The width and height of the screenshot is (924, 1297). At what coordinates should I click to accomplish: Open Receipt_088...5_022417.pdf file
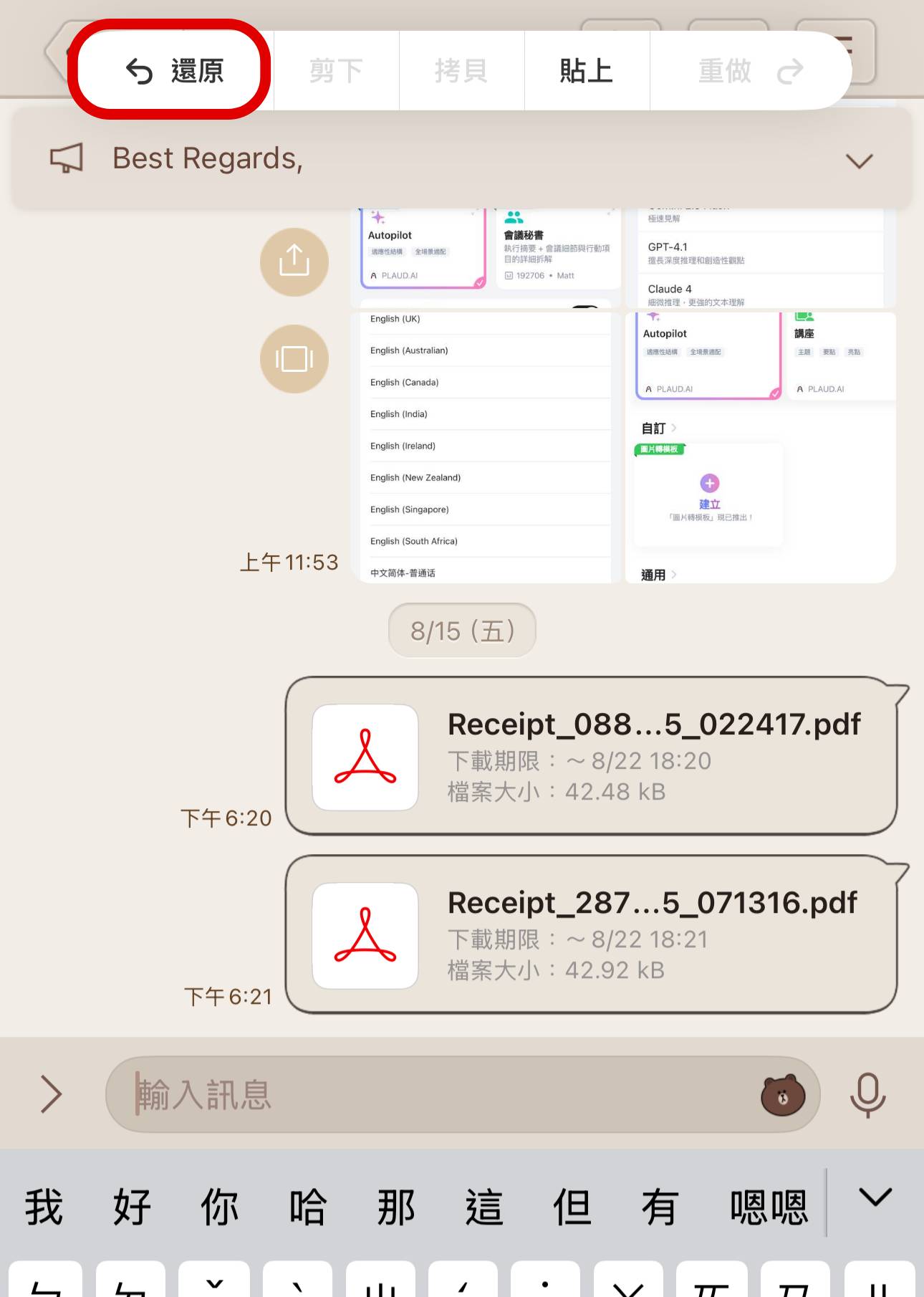click(591, 756)
